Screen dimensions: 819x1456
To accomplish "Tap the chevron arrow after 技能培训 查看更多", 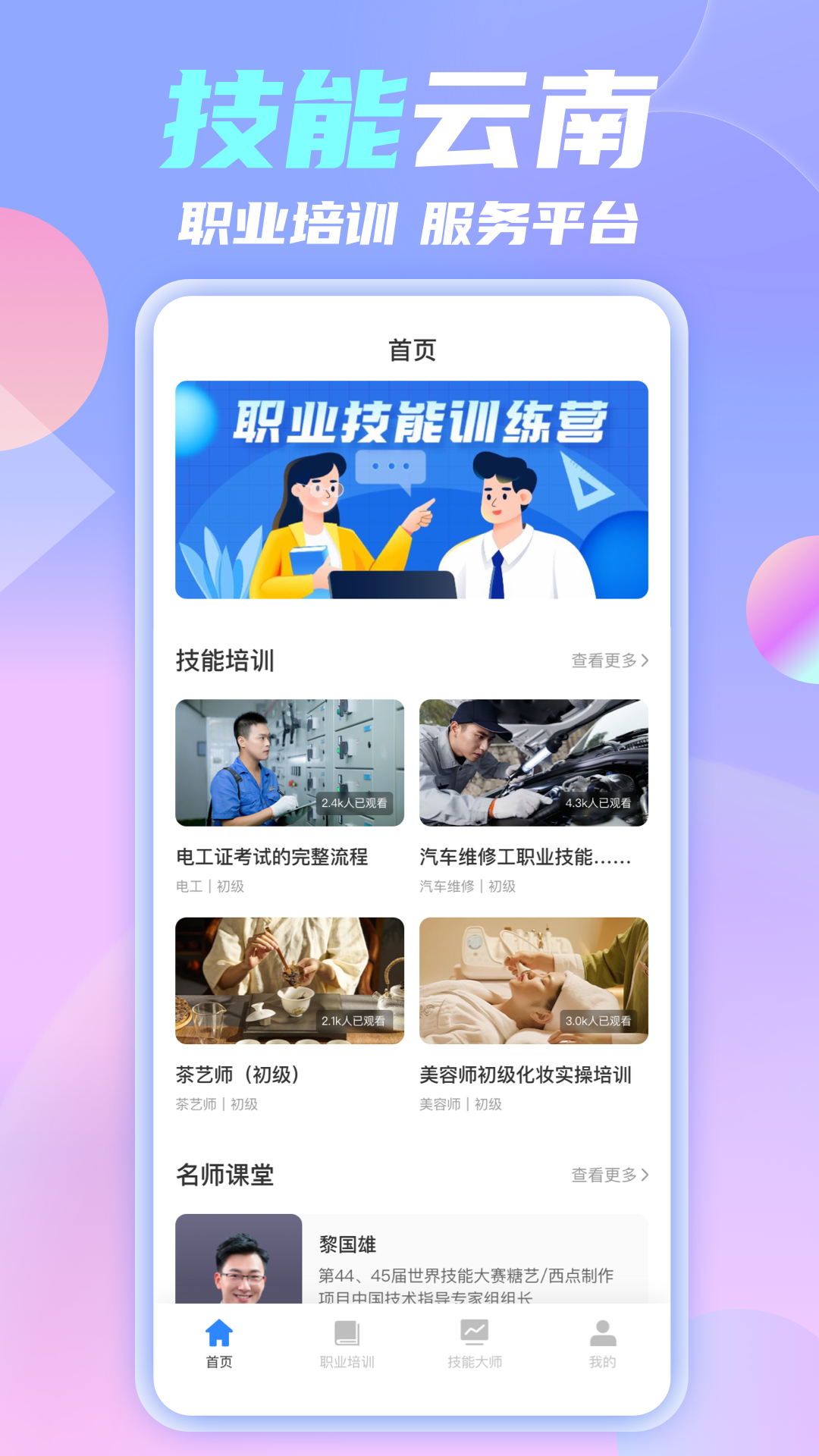I will coord(647,661).
